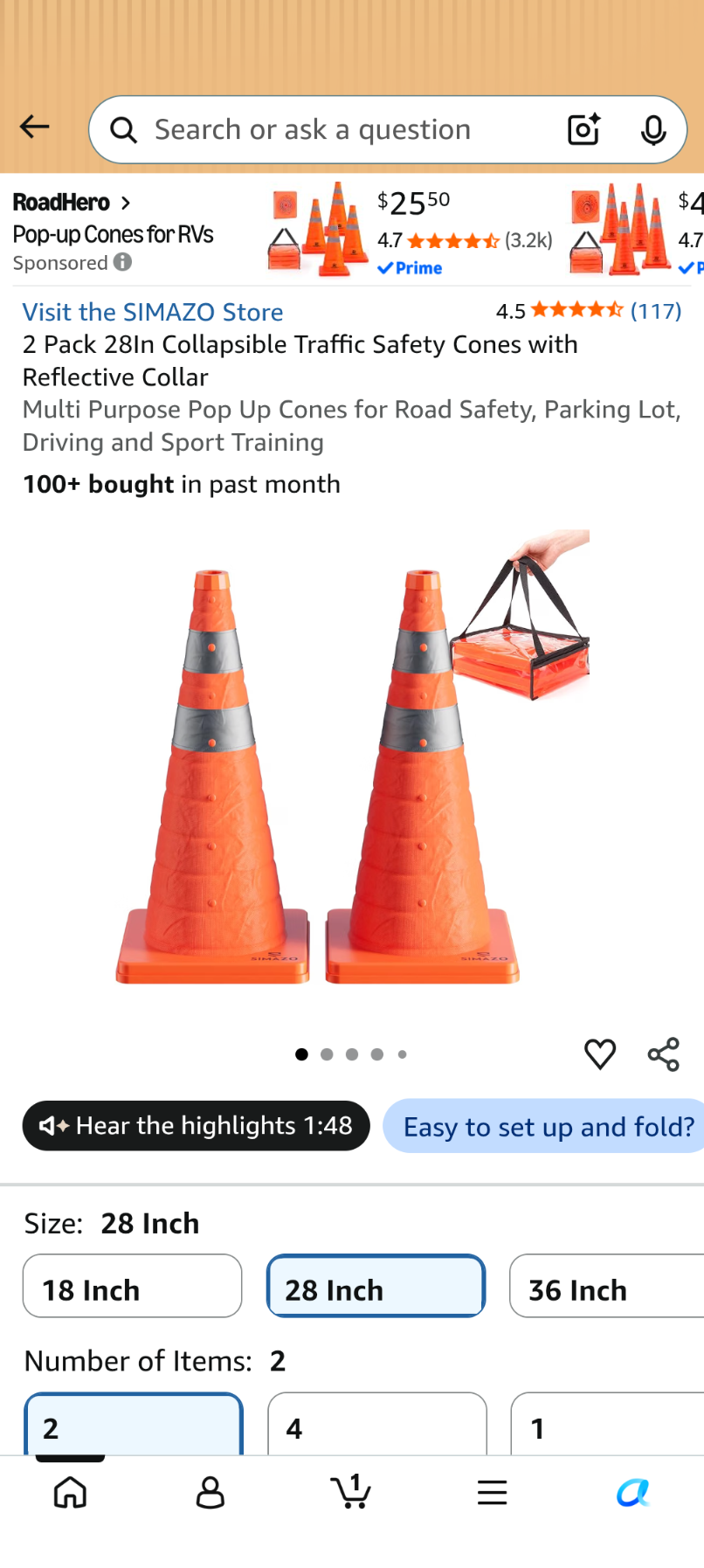This screenshot has width=704, height=1568.
Task: Play Hear the highlights audio
Action: pos(197,1126)
